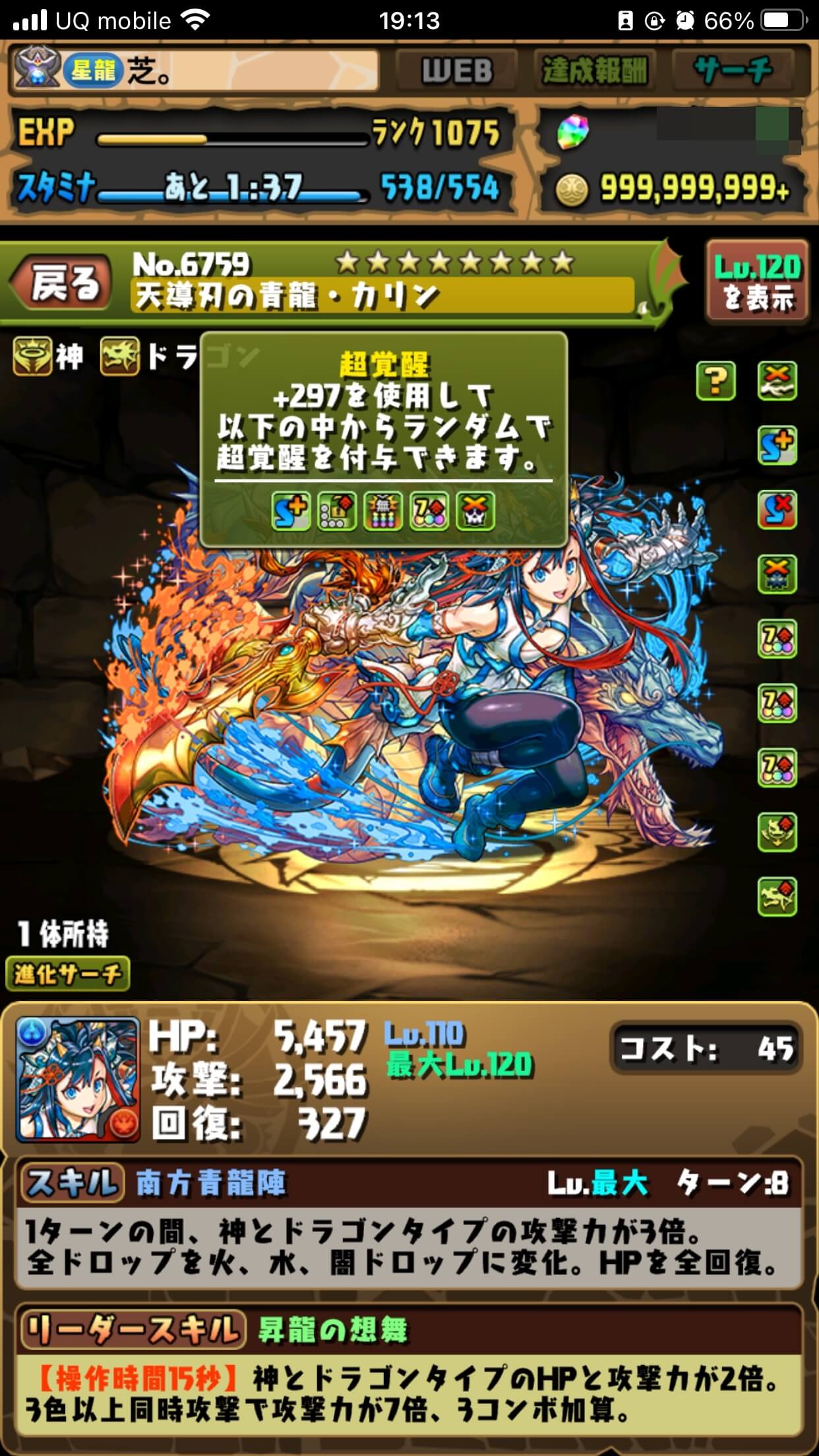Tap the skill bind resist awakening icon
The image size is (819, 1456).
pos(777,509)
